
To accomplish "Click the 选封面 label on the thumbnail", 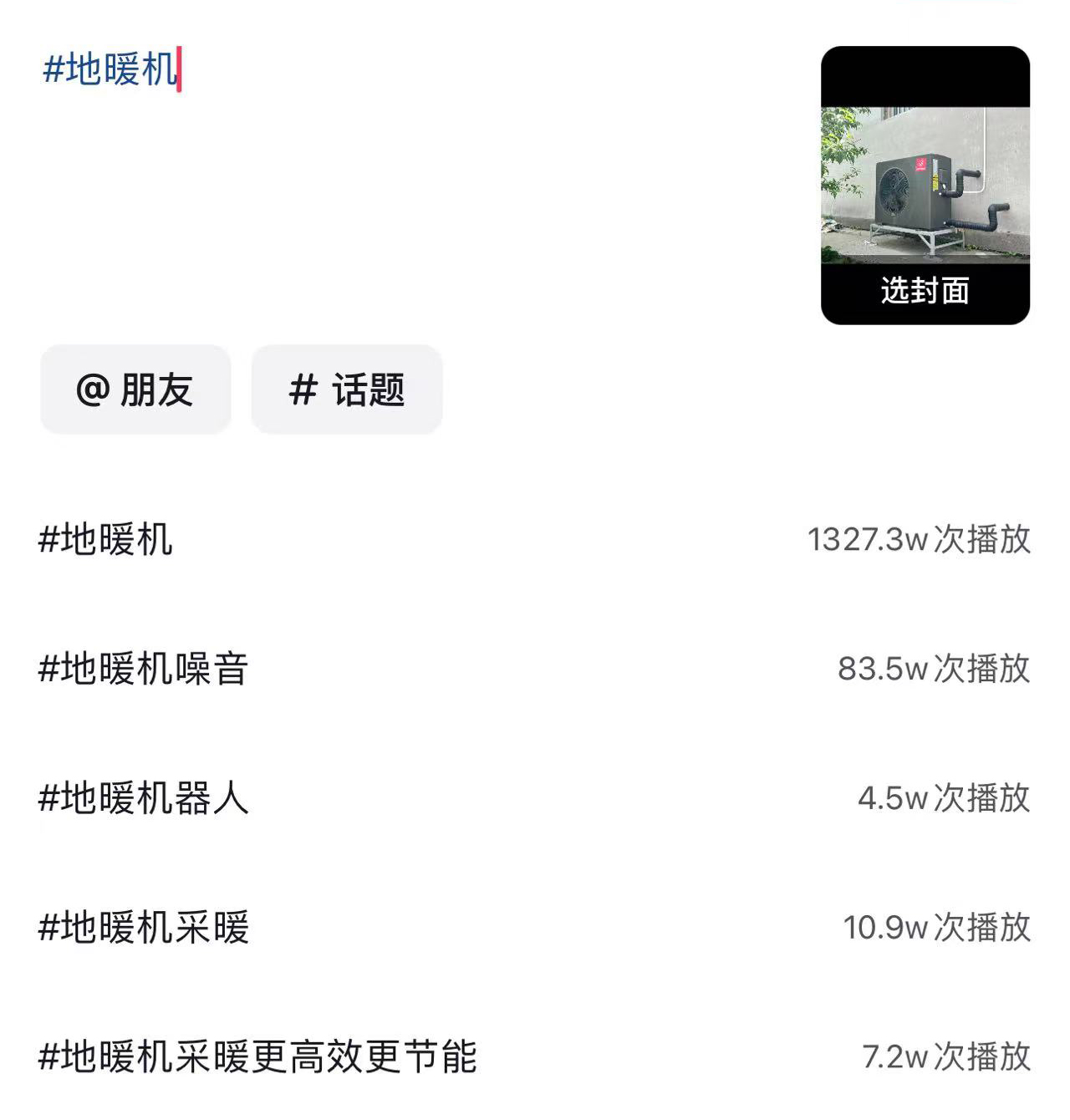I will click(x=925, y=293).
